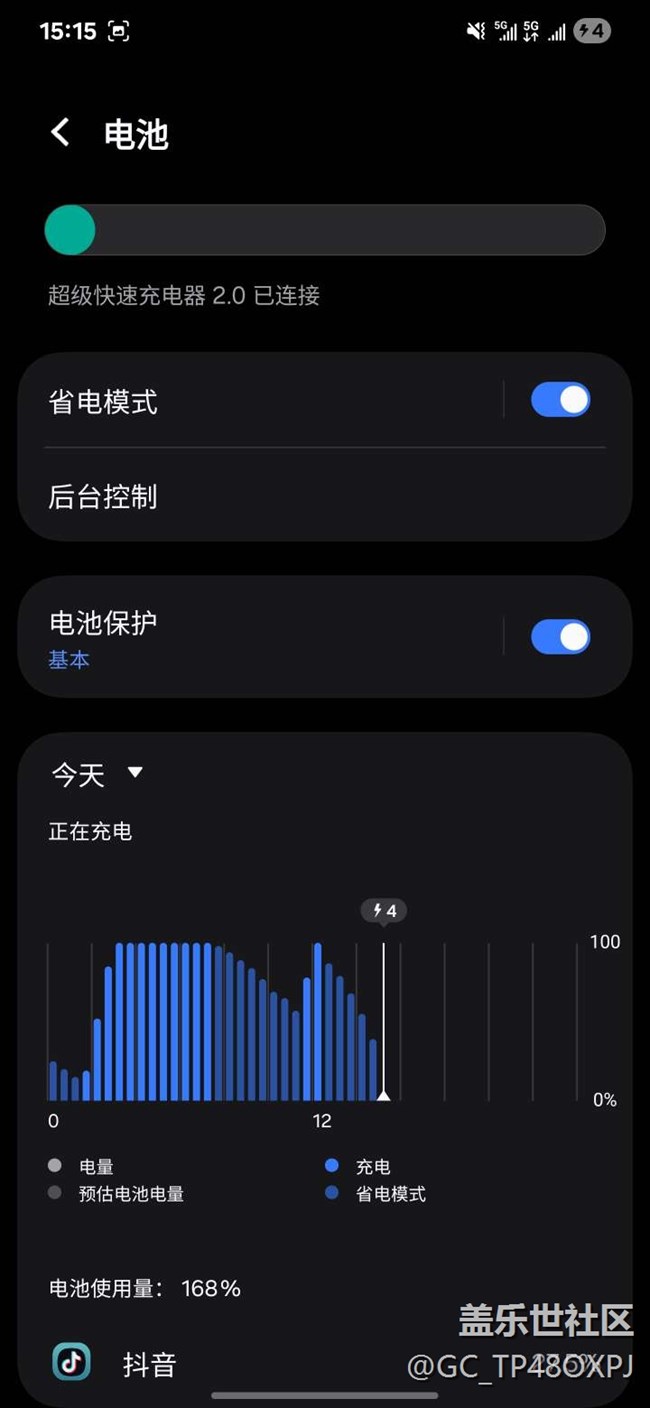Viewport: 650px width, 1408px height.
Task: Open 后台控制 settings
Action: pos(324,496)
